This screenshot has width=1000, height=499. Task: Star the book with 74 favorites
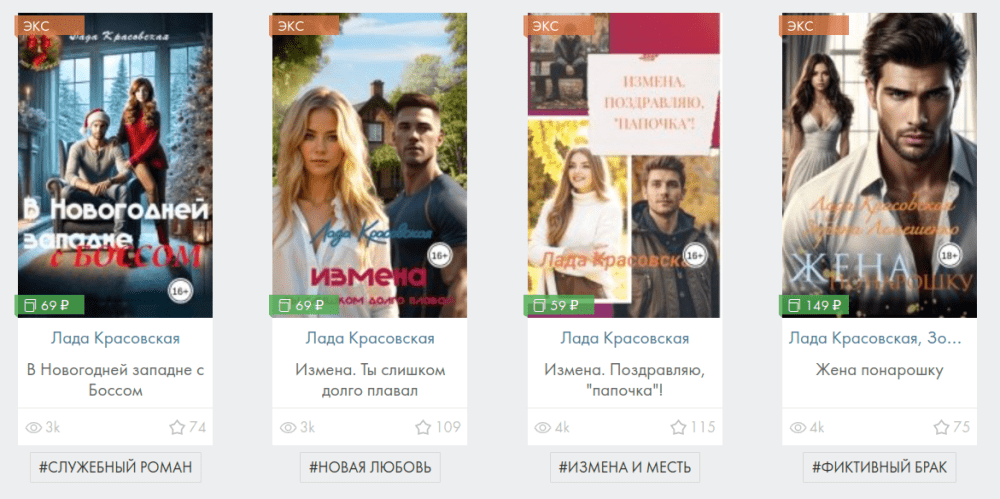click(x=177, y=428)
